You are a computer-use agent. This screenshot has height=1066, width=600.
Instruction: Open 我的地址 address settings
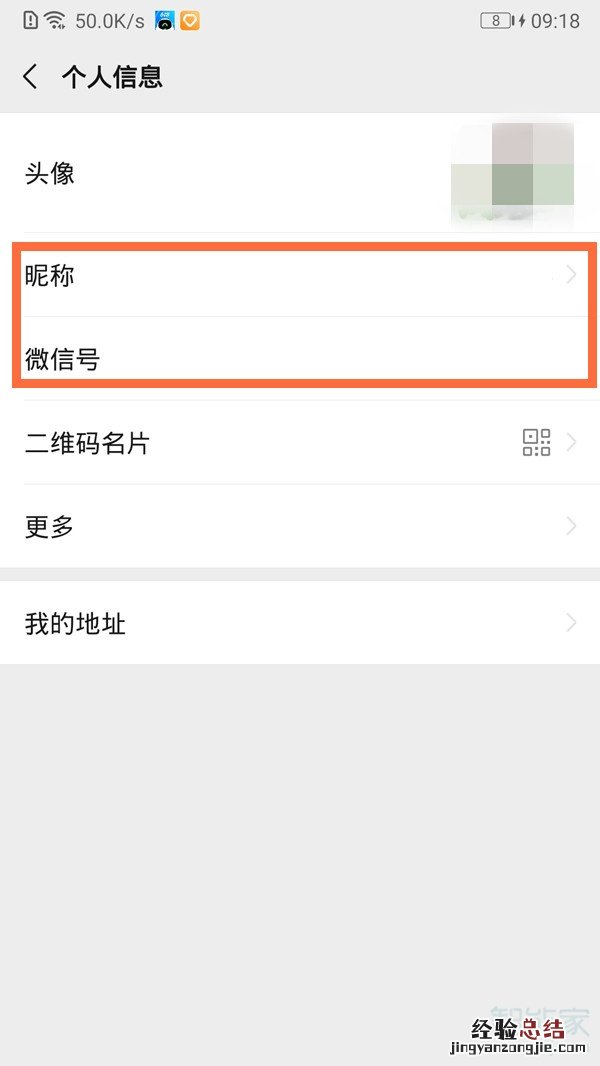tap(300, 624)
